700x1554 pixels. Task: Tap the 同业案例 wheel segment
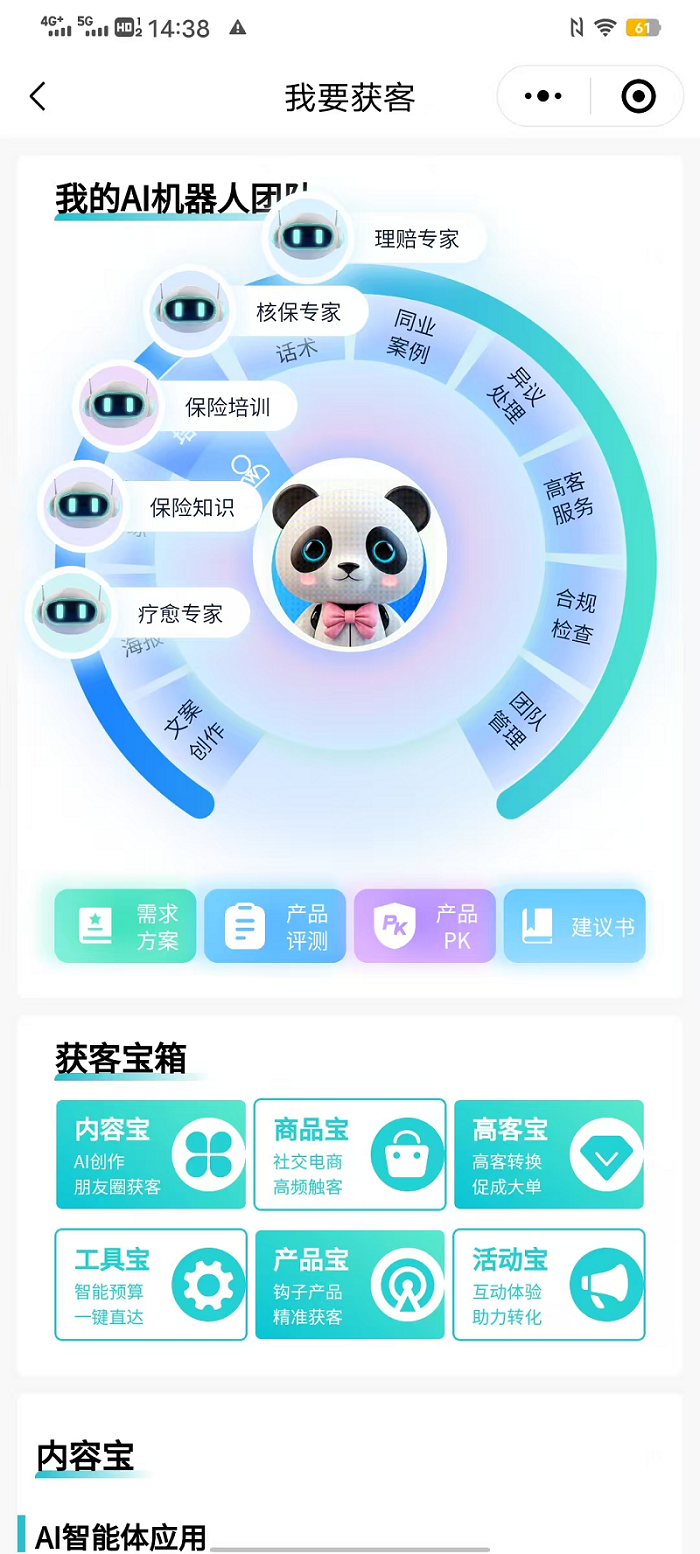pos(410,336)
